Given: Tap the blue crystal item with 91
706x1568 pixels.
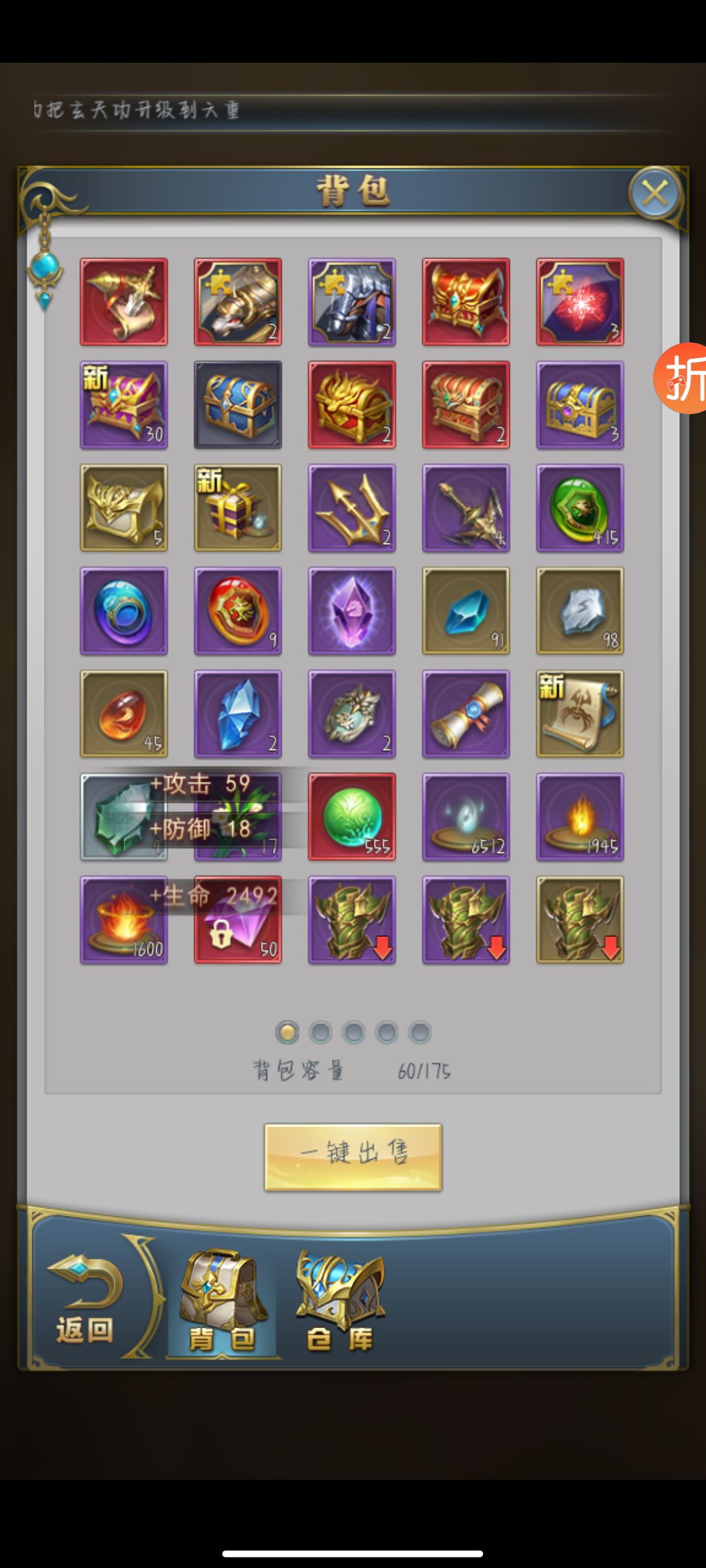Looking at the screenshot, I should coord(465,611).
